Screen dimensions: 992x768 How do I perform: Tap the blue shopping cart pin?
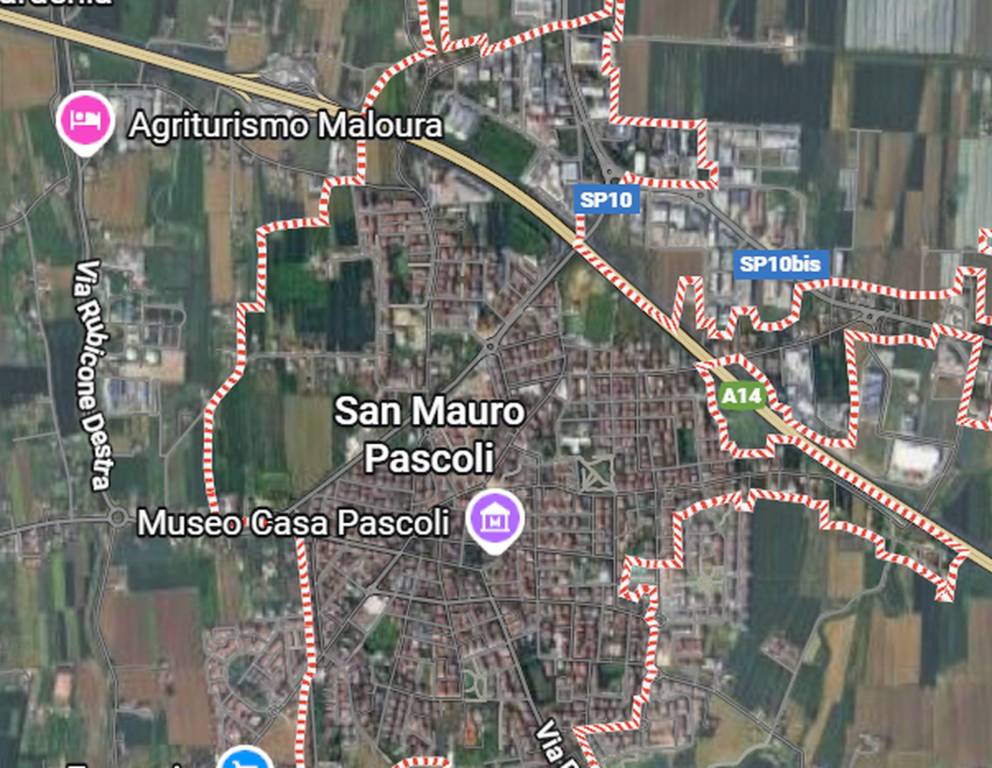click(x=246, y=760)
